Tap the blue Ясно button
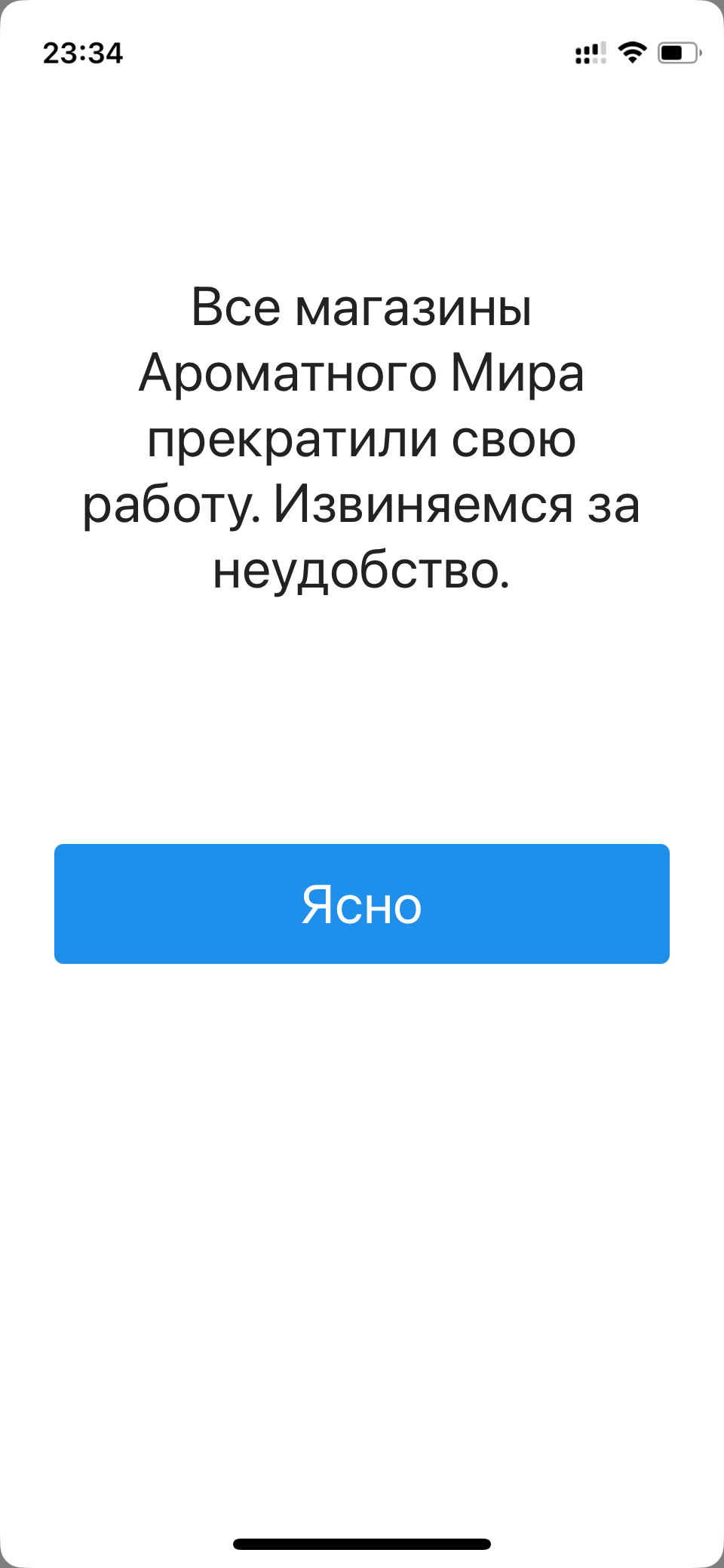The height and width of the screenshot is (1568, 724). 362,904
